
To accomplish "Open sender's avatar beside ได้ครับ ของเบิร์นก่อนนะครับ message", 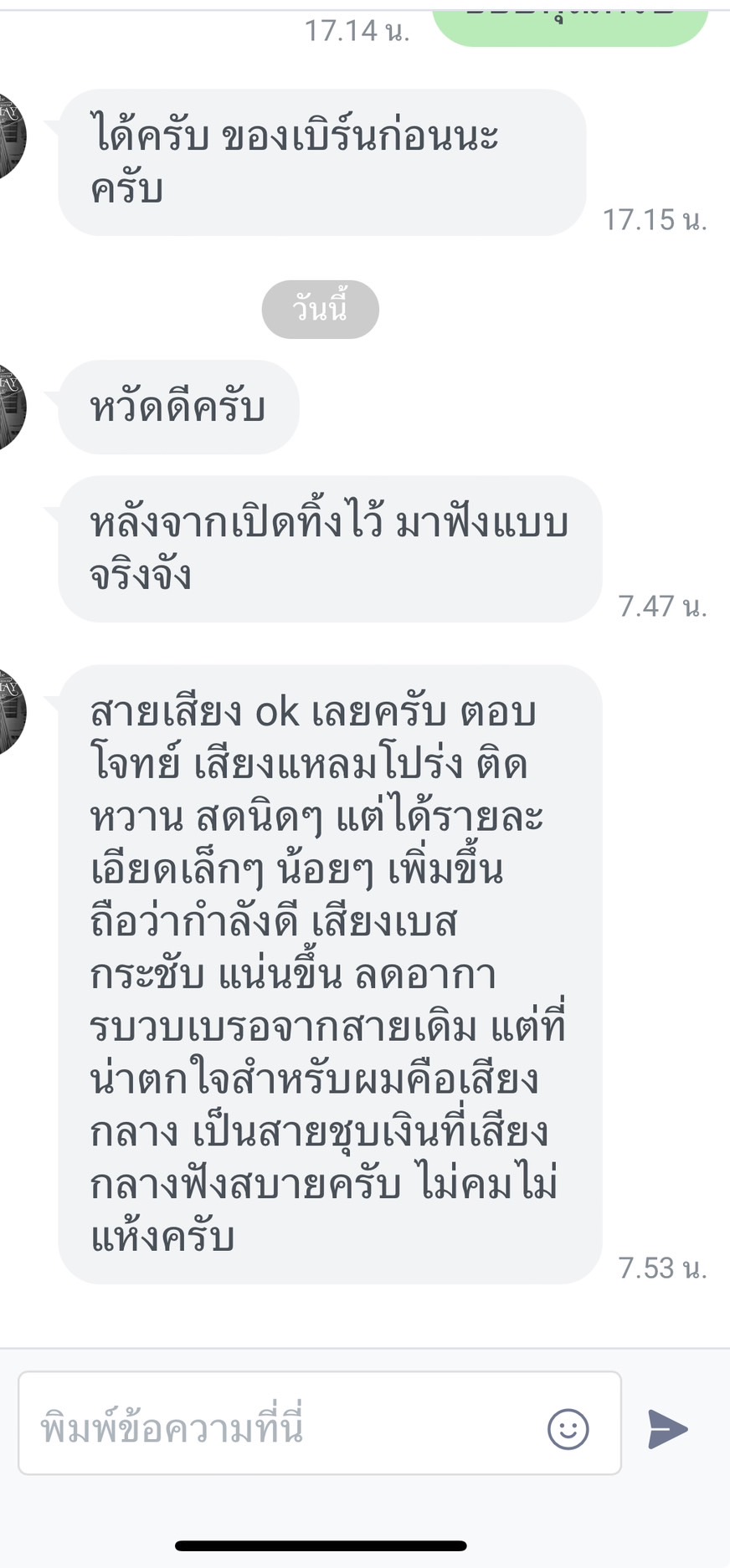I will click(10, 136).
